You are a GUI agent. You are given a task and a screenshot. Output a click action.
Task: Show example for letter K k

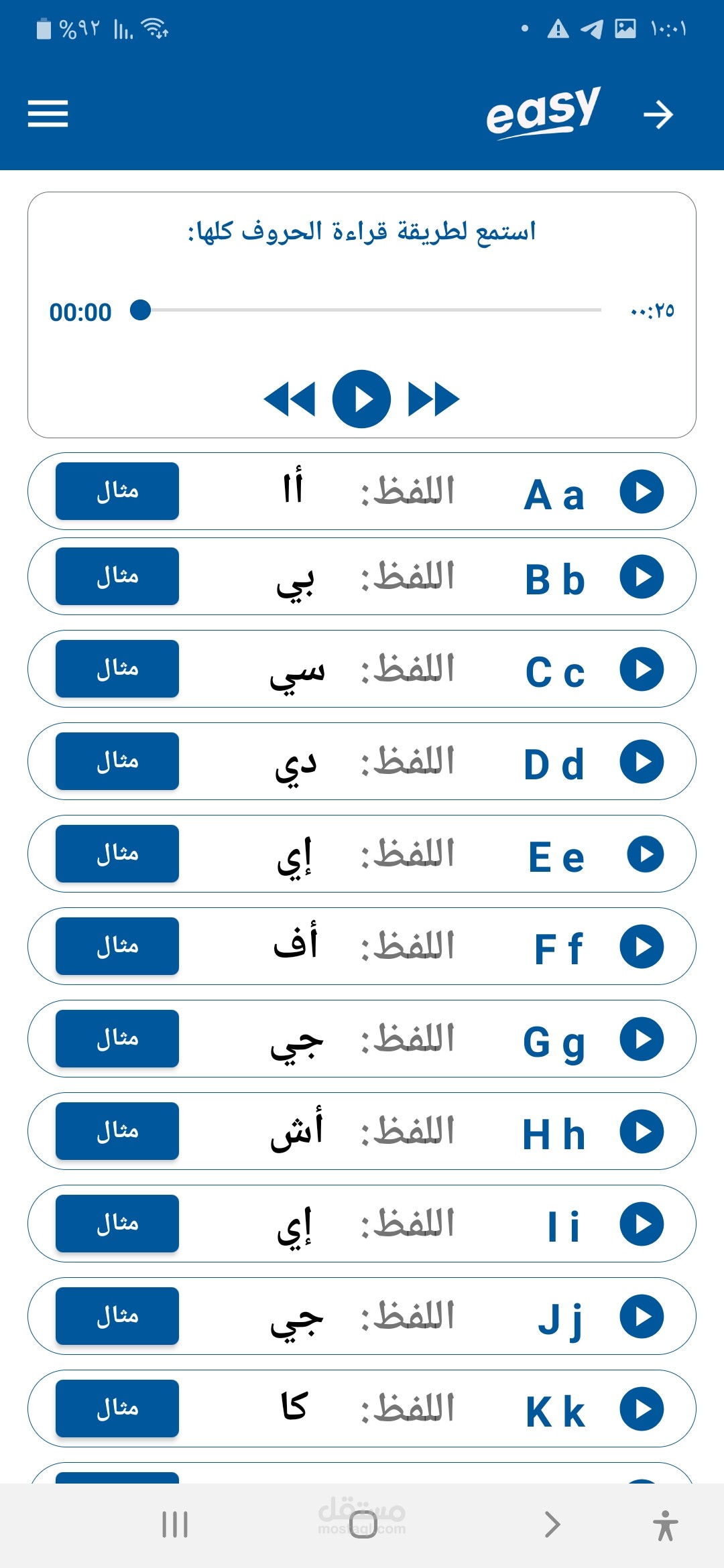[x=117, y=1409]
